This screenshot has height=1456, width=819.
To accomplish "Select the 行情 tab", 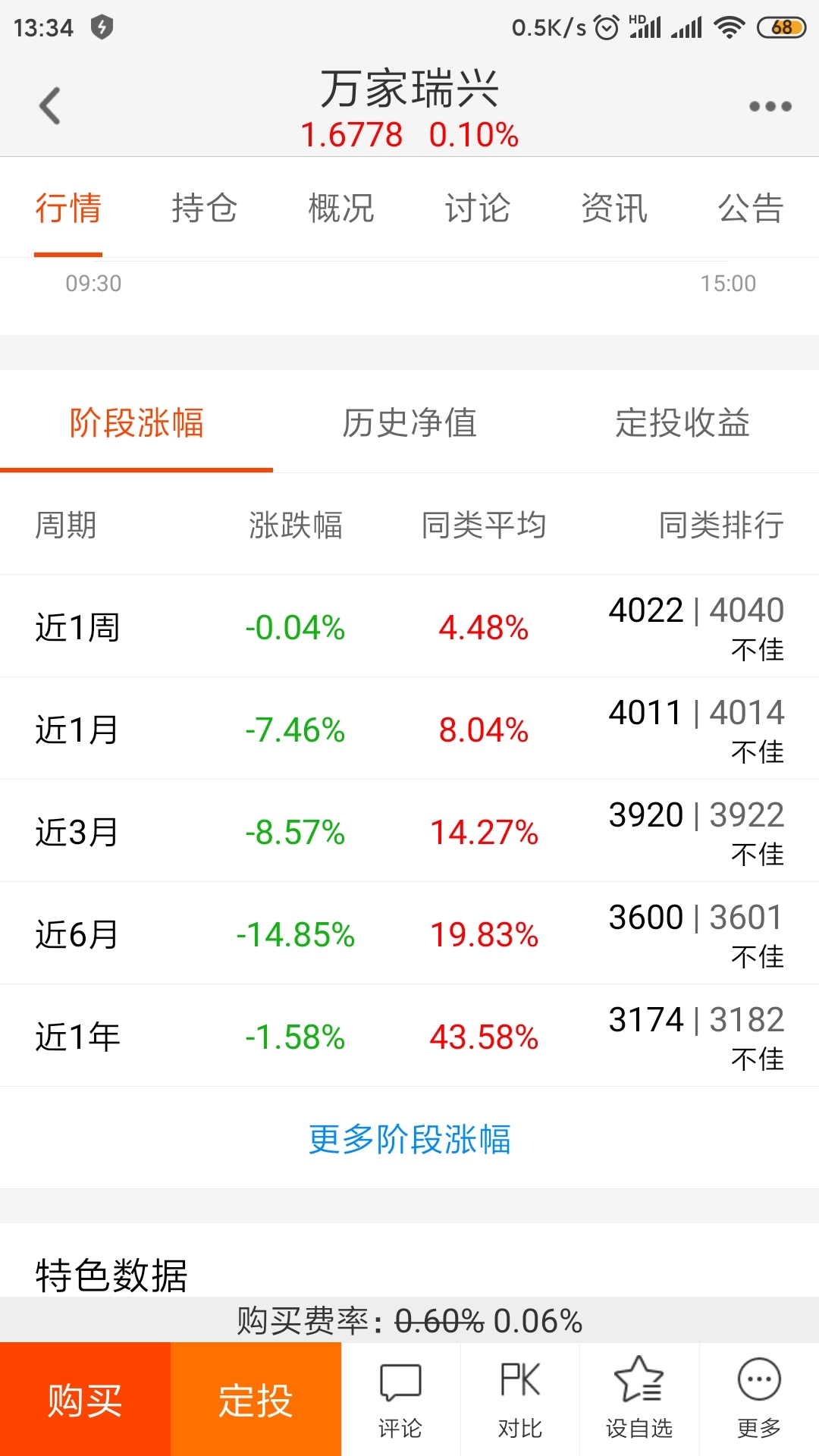I will 68,208.
